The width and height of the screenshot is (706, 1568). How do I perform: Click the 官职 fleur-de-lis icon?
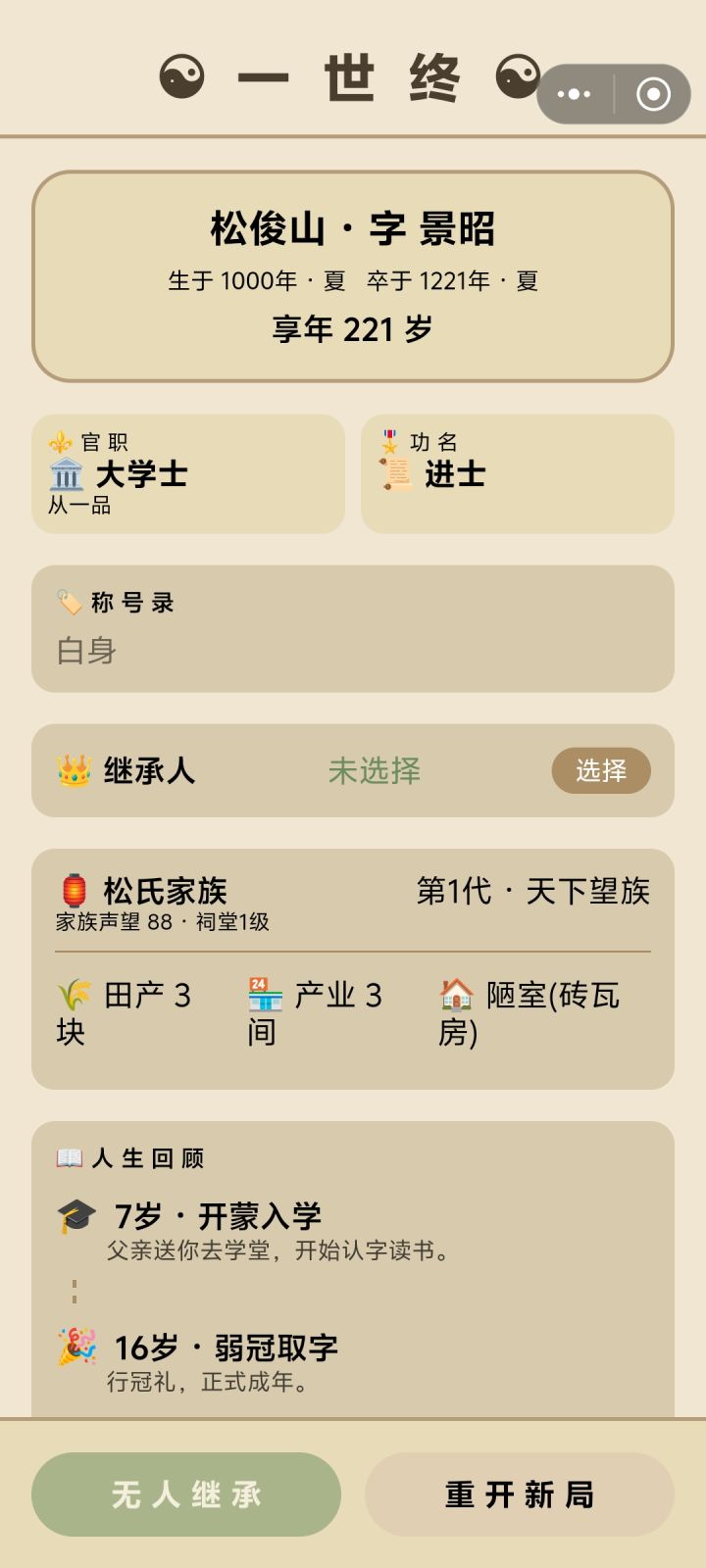[x=63, y=440]
